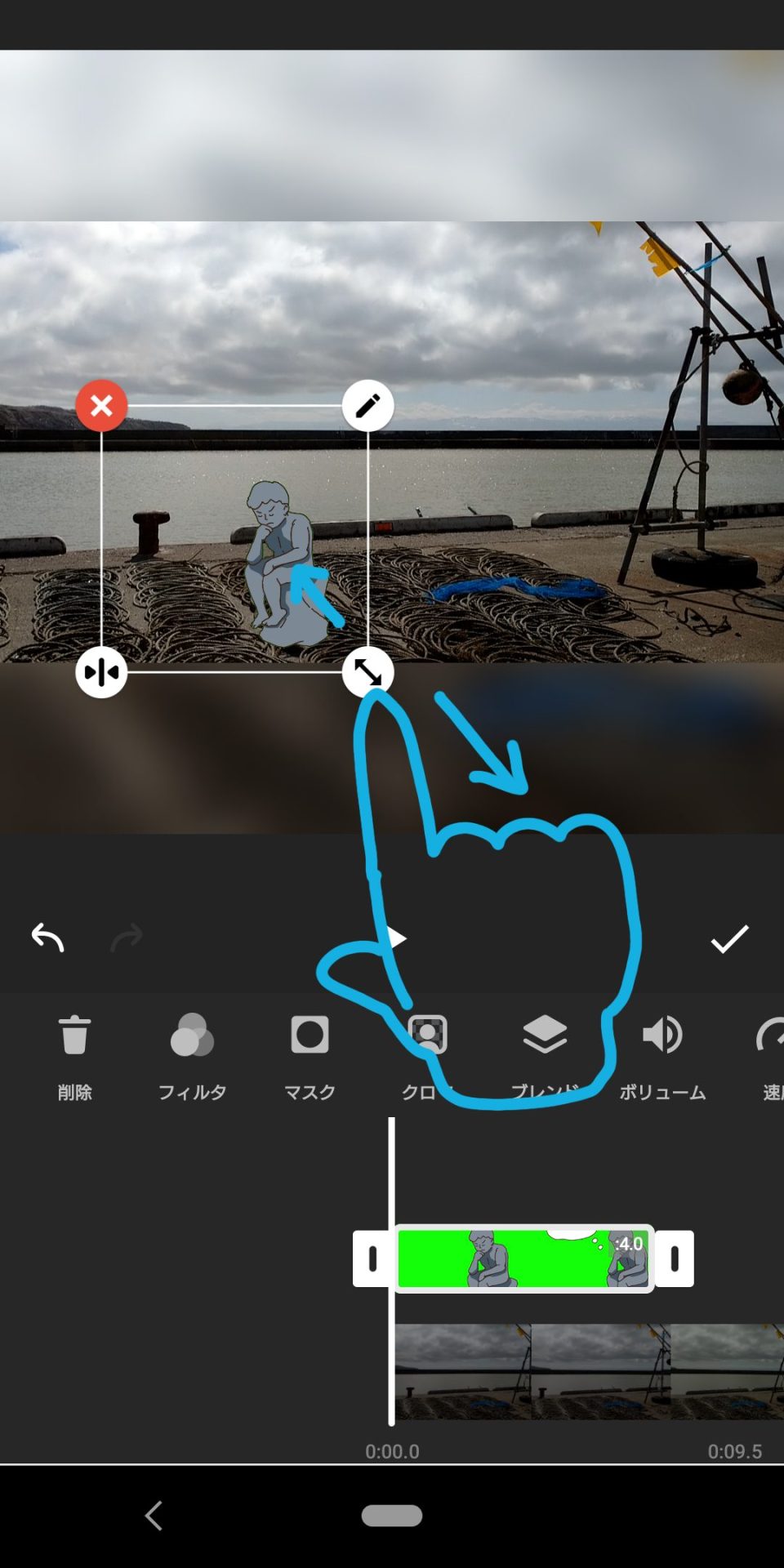Tap the resize arrow handle on the overlay
This screenshot has width=784, height=1568.
coord(367,672)
